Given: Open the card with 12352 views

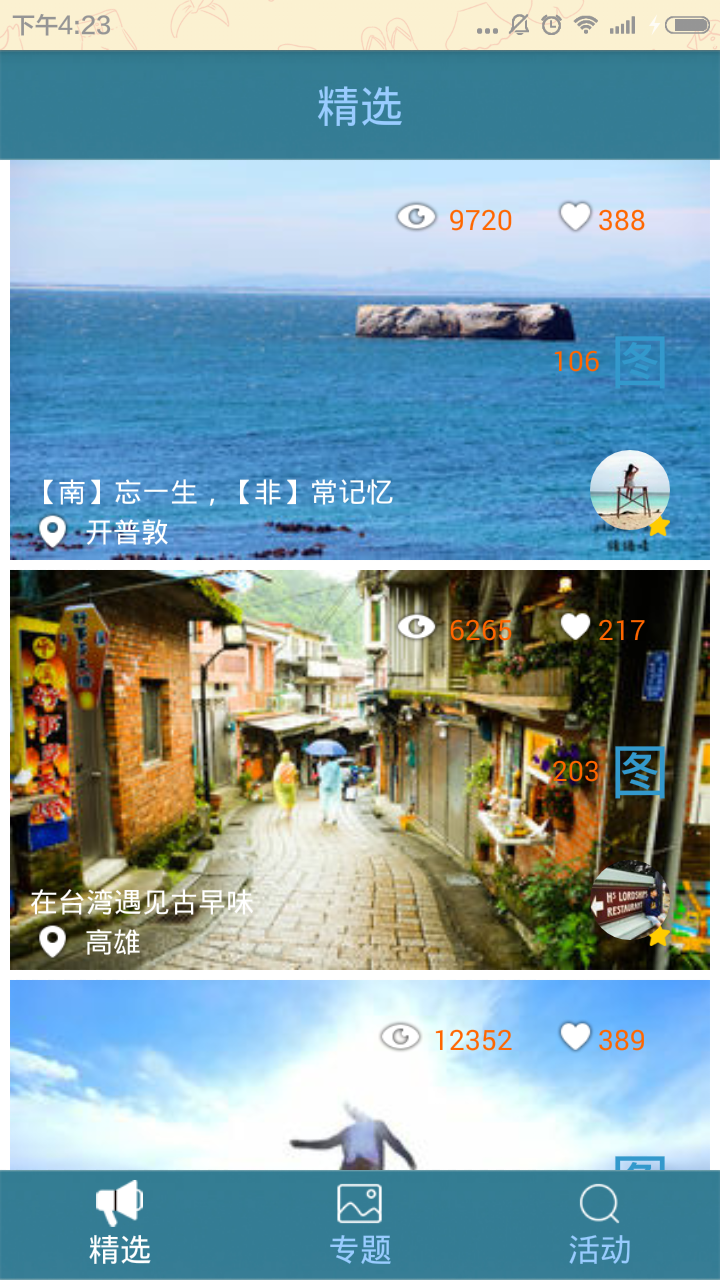Looking at the screenshot, I should 360,1090.
